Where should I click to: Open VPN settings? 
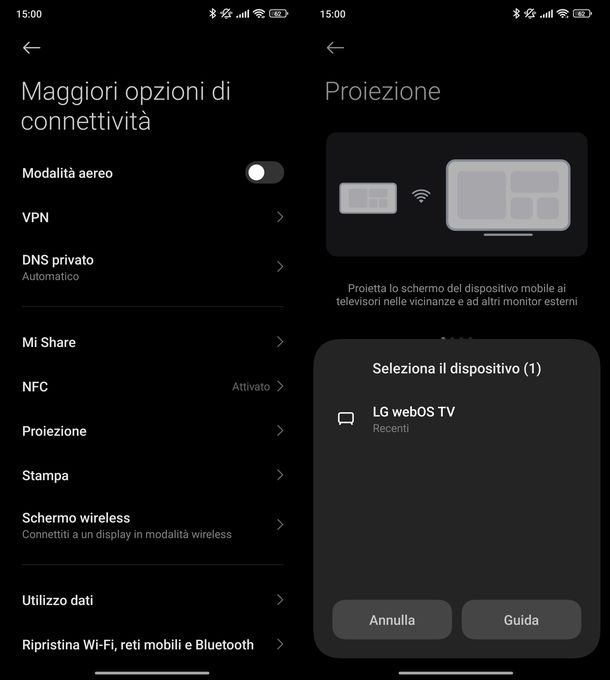pyautogui.click(x=152, y=217)
